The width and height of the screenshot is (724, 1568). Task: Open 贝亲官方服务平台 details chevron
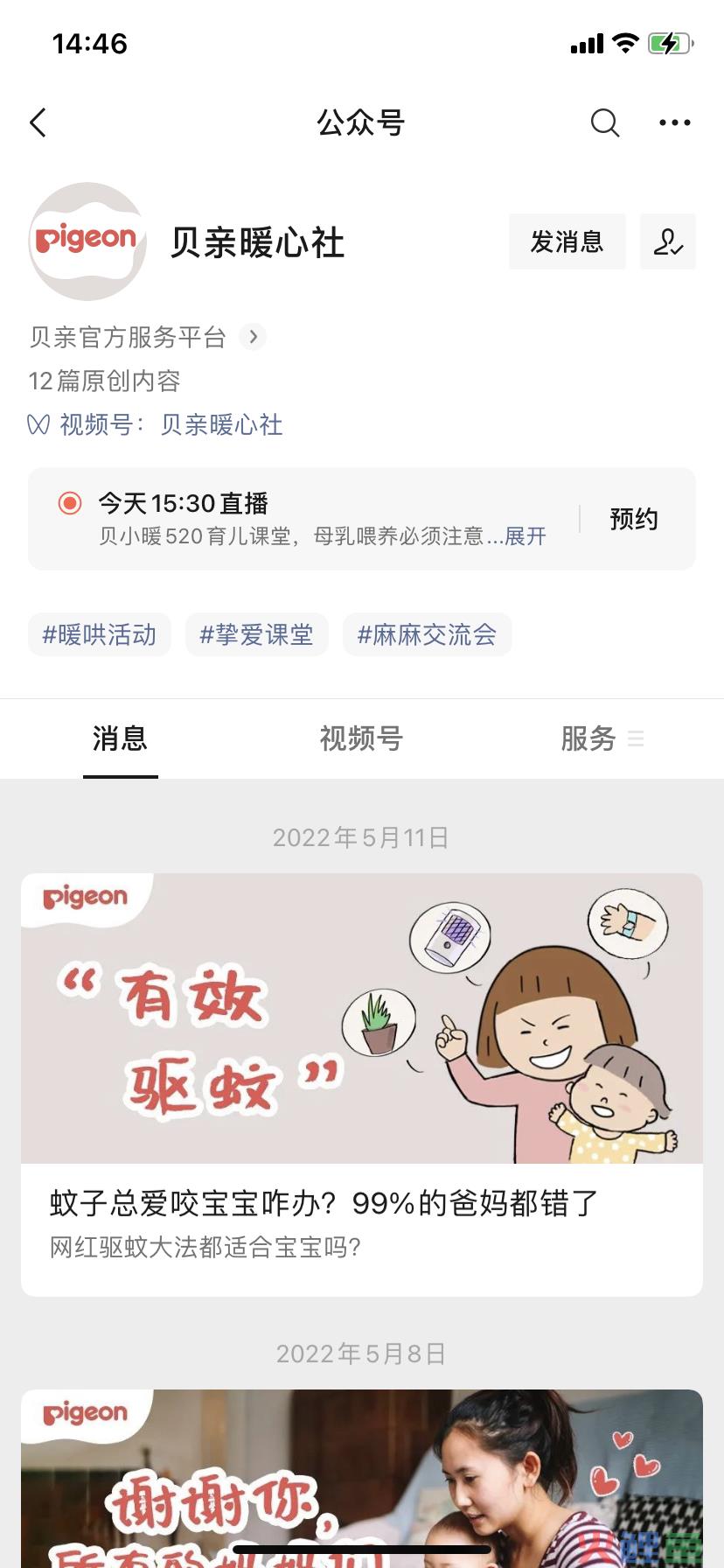pyautogui.click(x=253, y=337)
